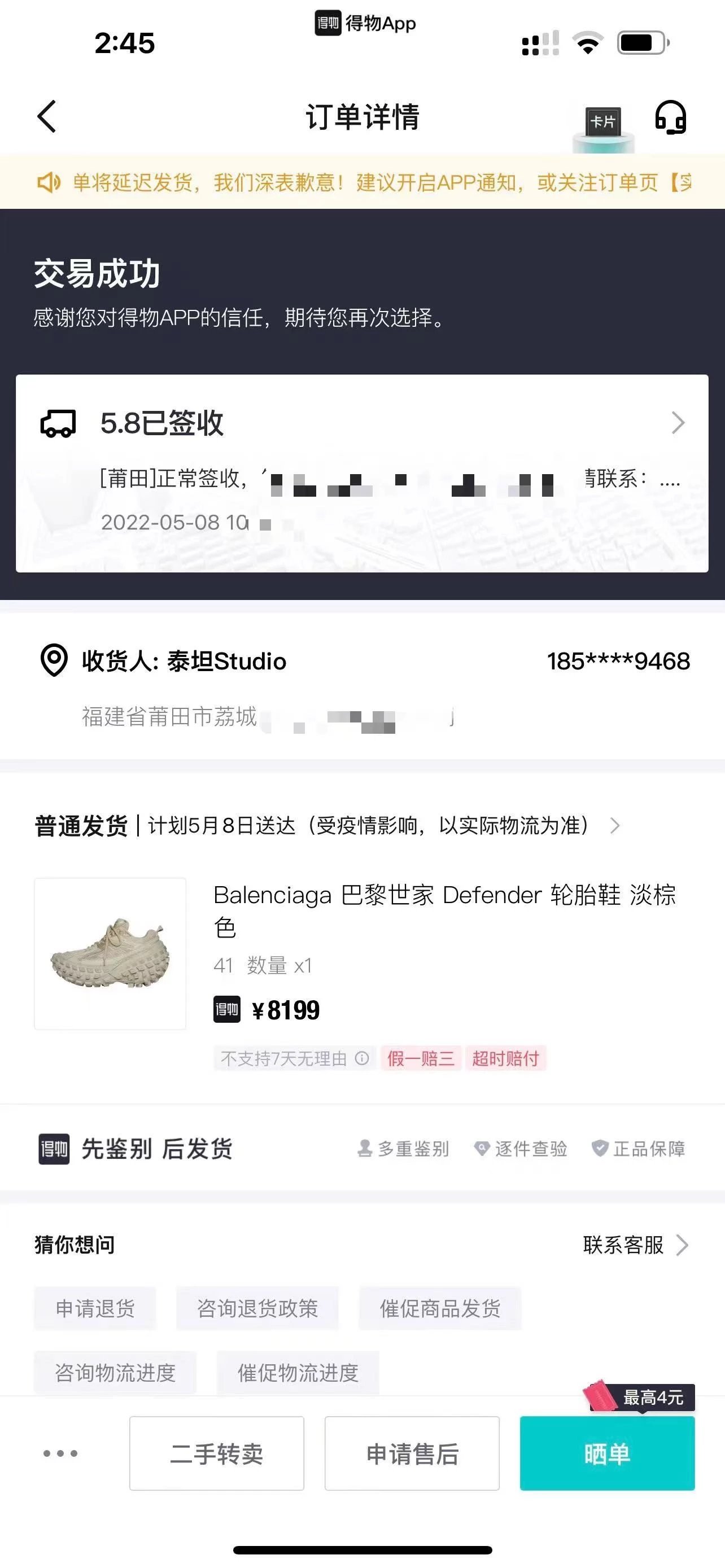Expand the 普通发货 delivery plan row

(615, 825)
